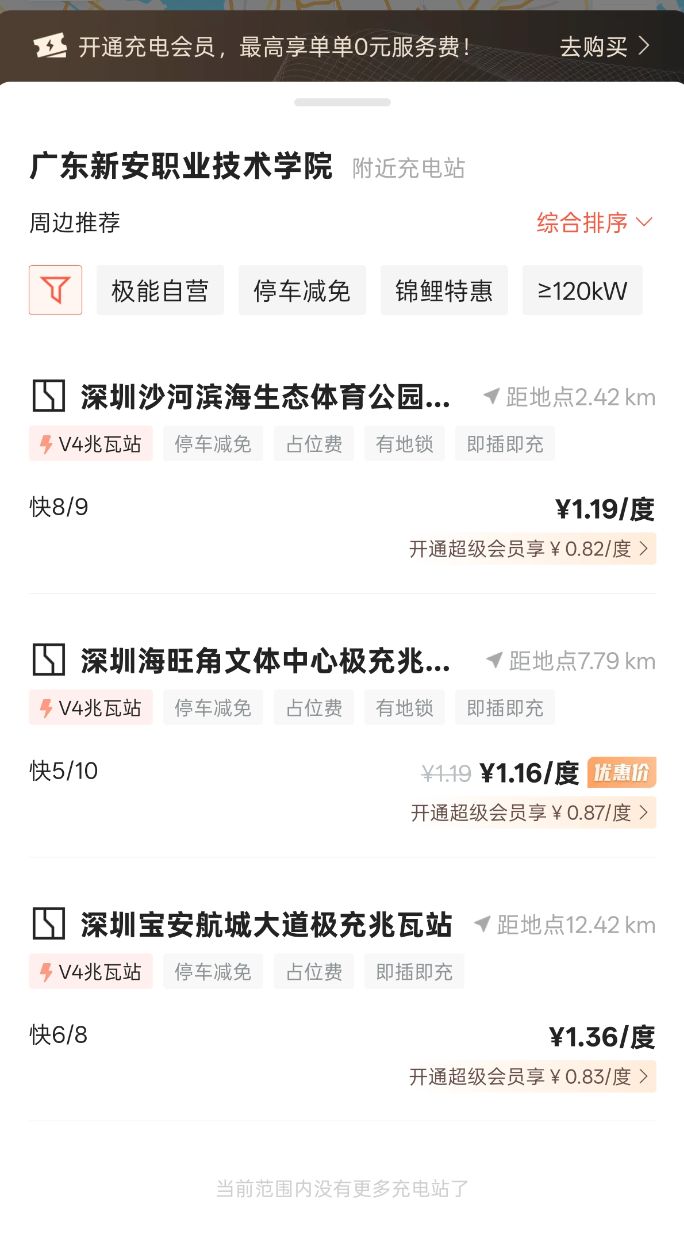This screenshot has width=684, height=1244.
Task: Check super member offer ¥0.83/度
Action: point(531,1077)
